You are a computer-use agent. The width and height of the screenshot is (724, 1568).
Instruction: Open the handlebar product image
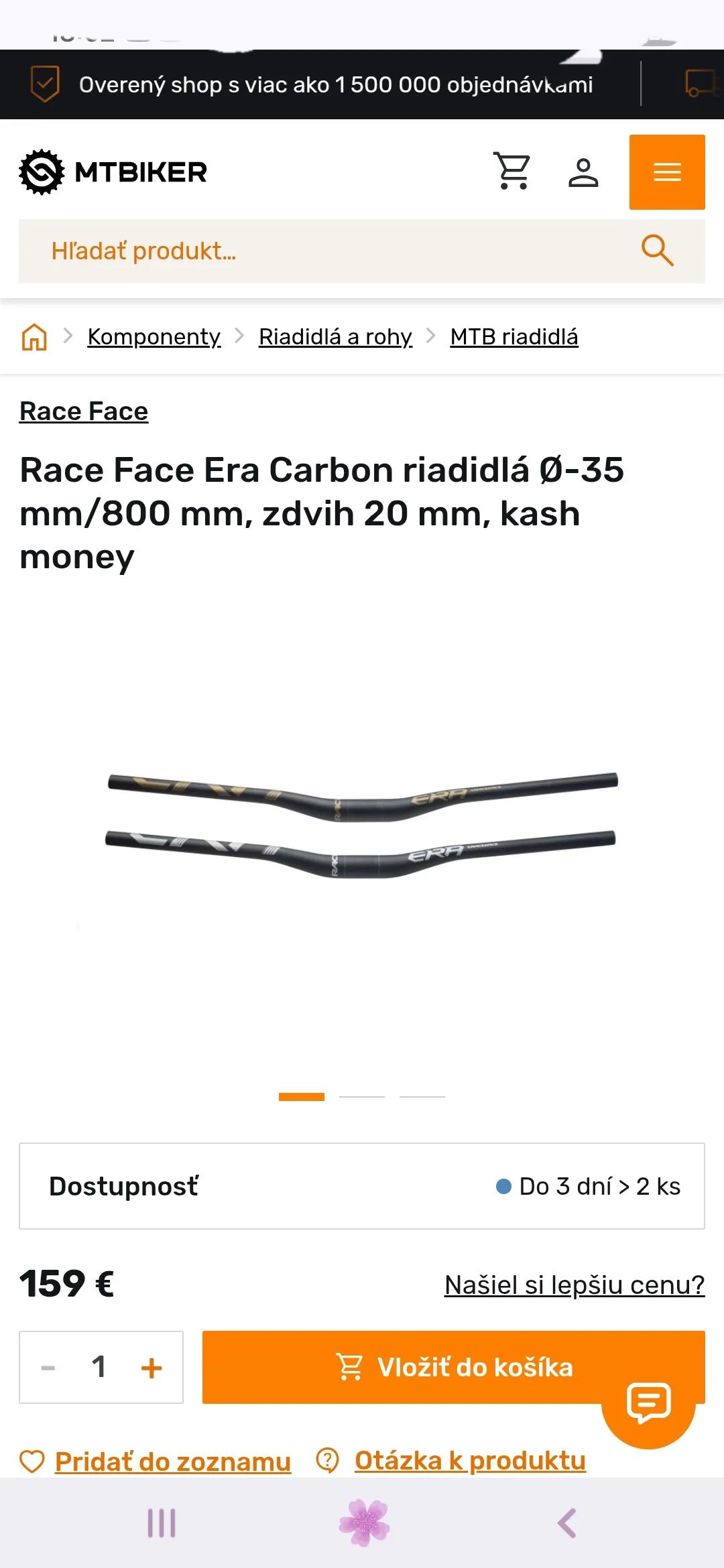(x=362, y=824)
